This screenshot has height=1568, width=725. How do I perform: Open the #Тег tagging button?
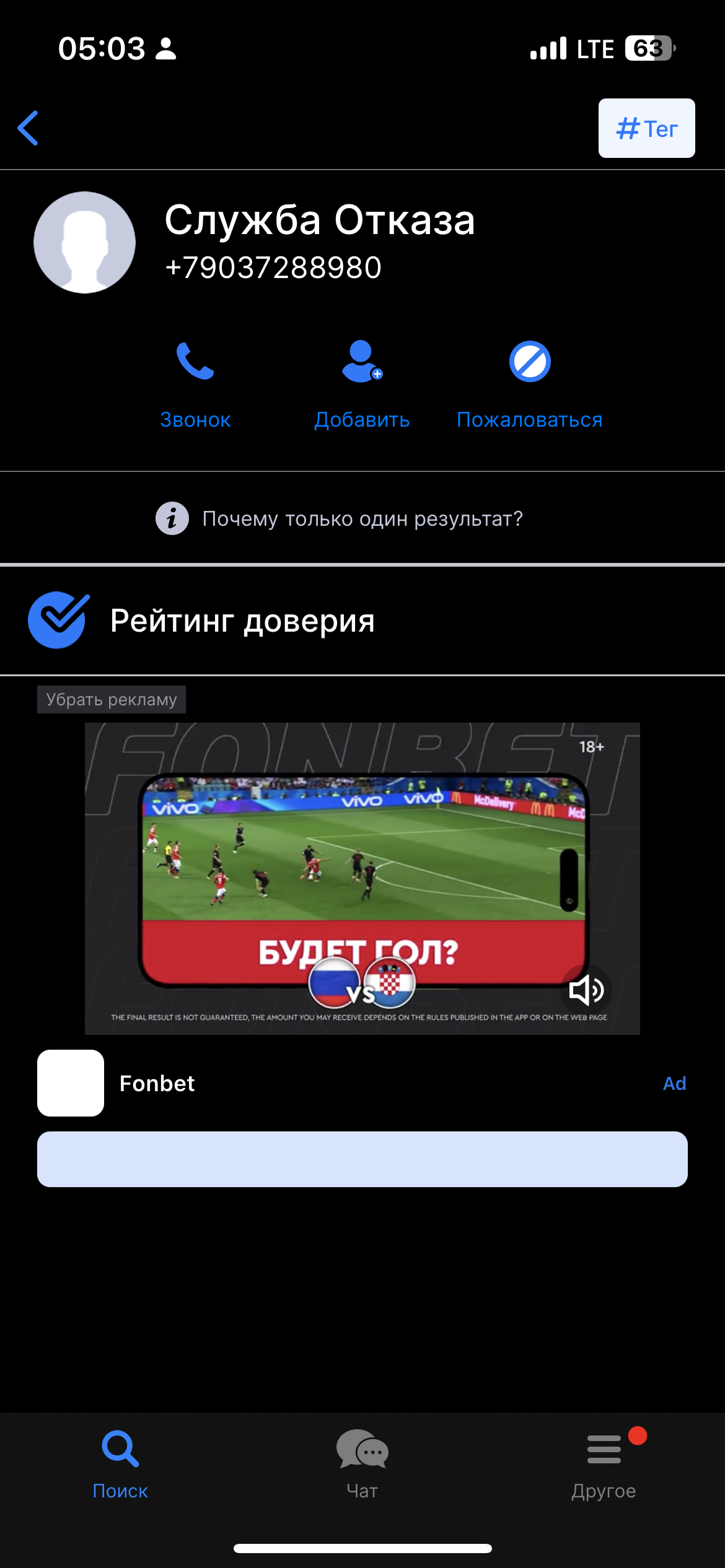[x=646, y=128]
